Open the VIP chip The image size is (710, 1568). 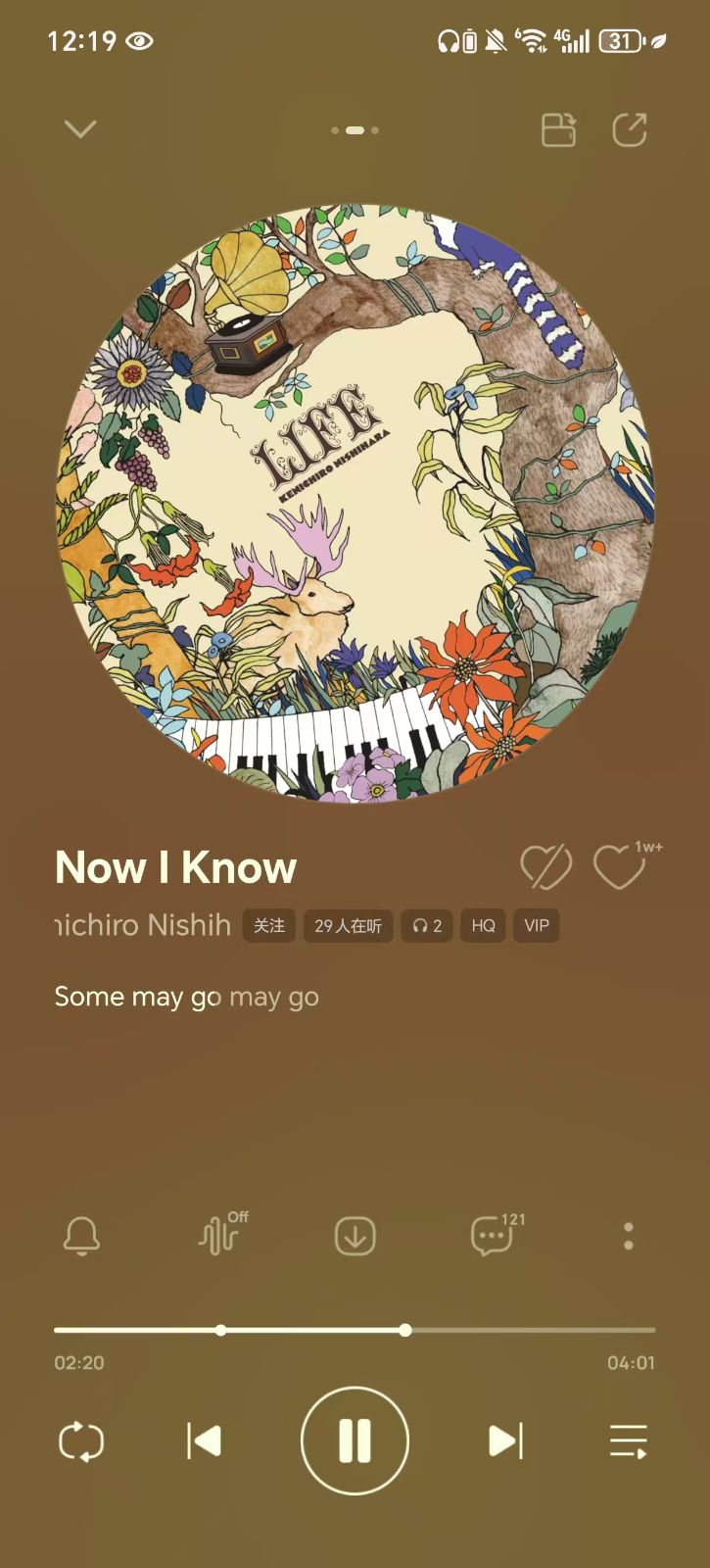[x=537, y=925]
